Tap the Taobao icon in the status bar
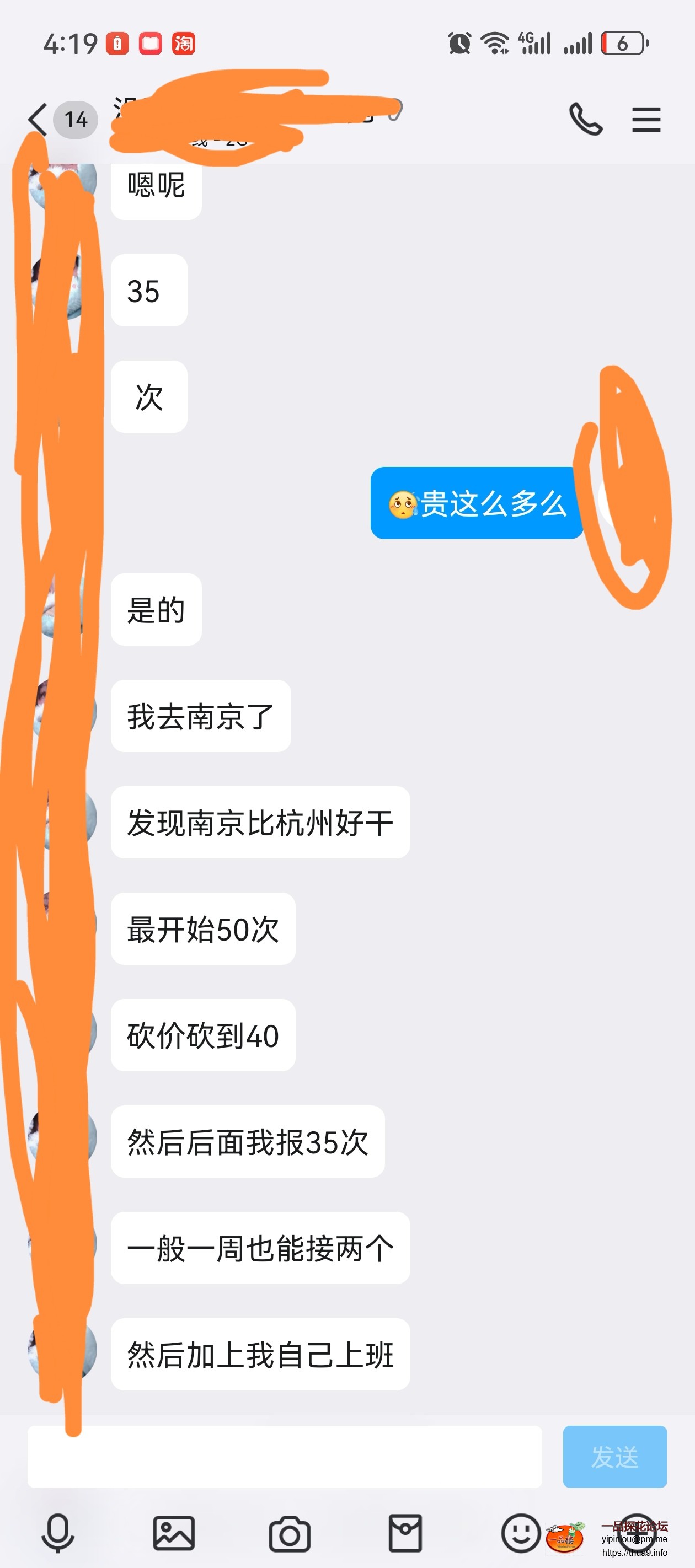 point(185,42)
